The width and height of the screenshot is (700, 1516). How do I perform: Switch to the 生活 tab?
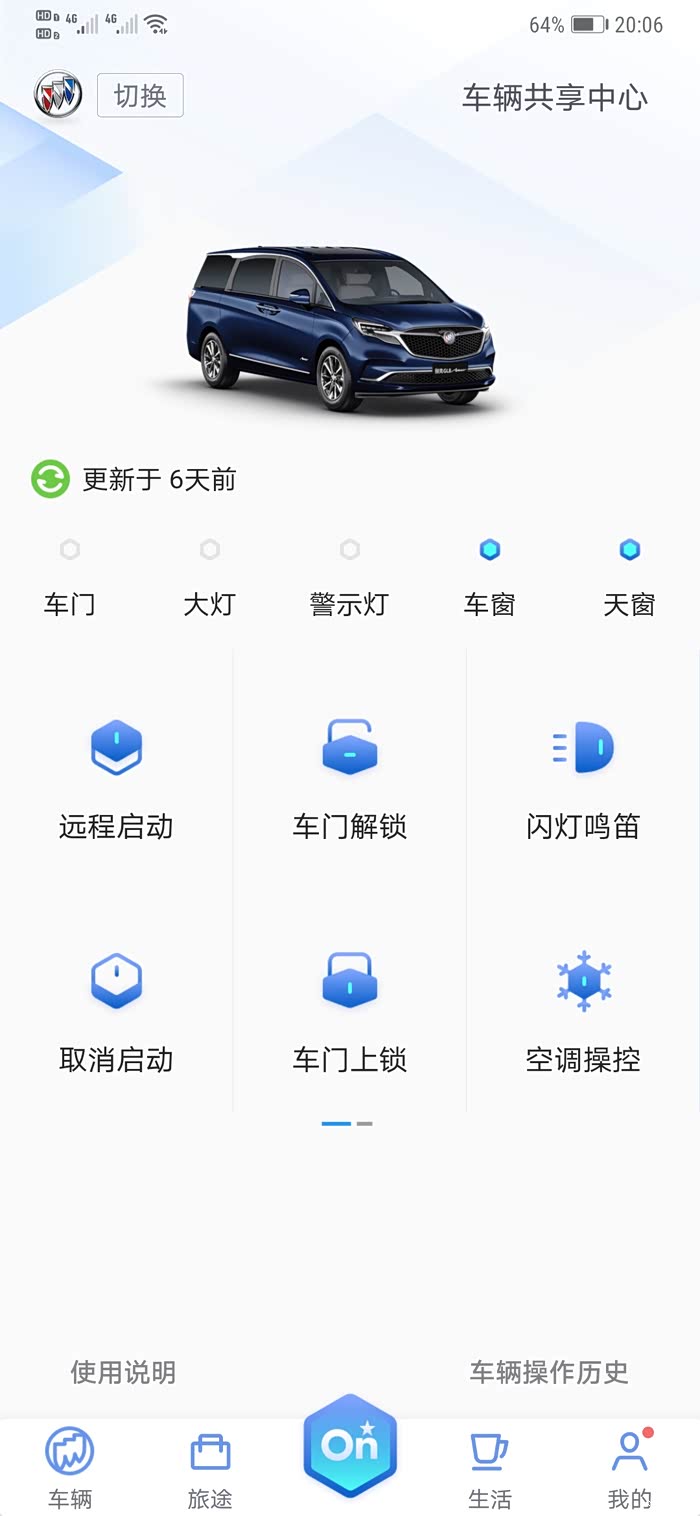click(x=489, y=1467)
